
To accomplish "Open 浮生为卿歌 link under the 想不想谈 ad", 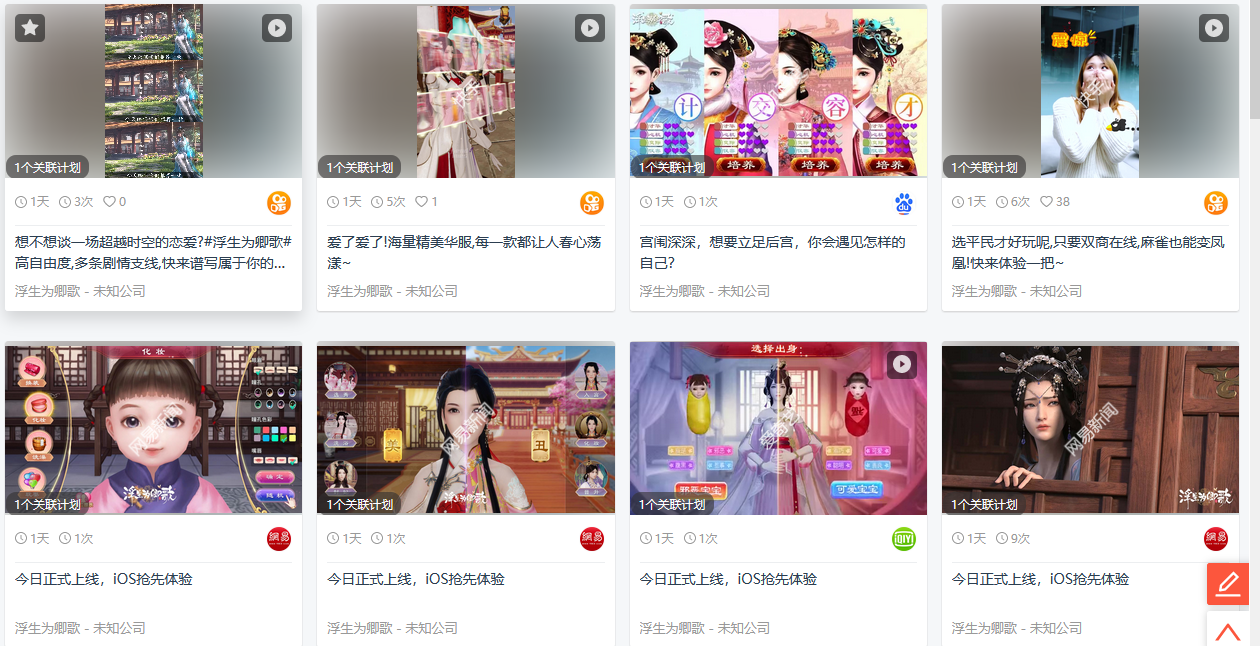I will pyautogui.click(x=47, y=292).
